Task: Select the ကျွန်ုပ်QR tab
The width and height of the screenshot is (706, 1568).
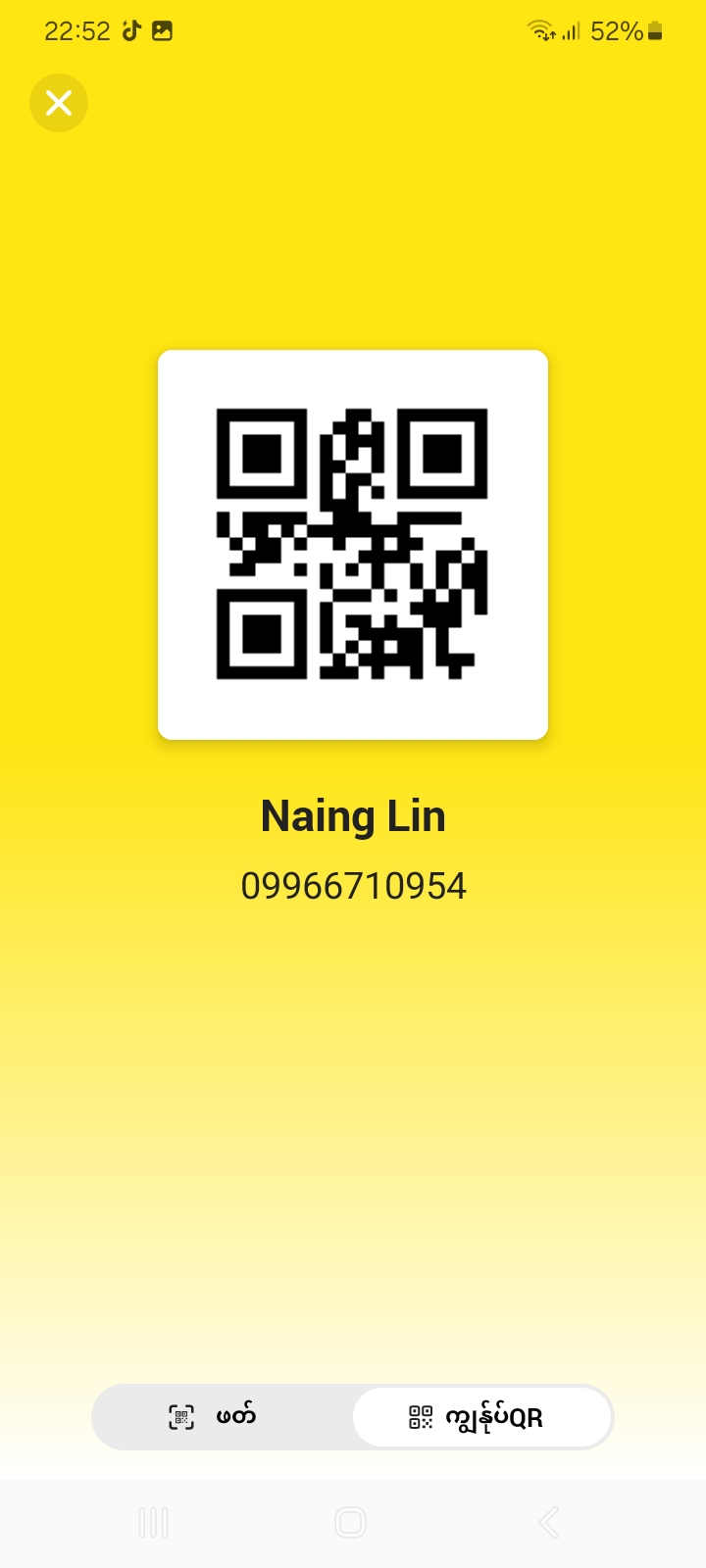Action: point(481,1417)
